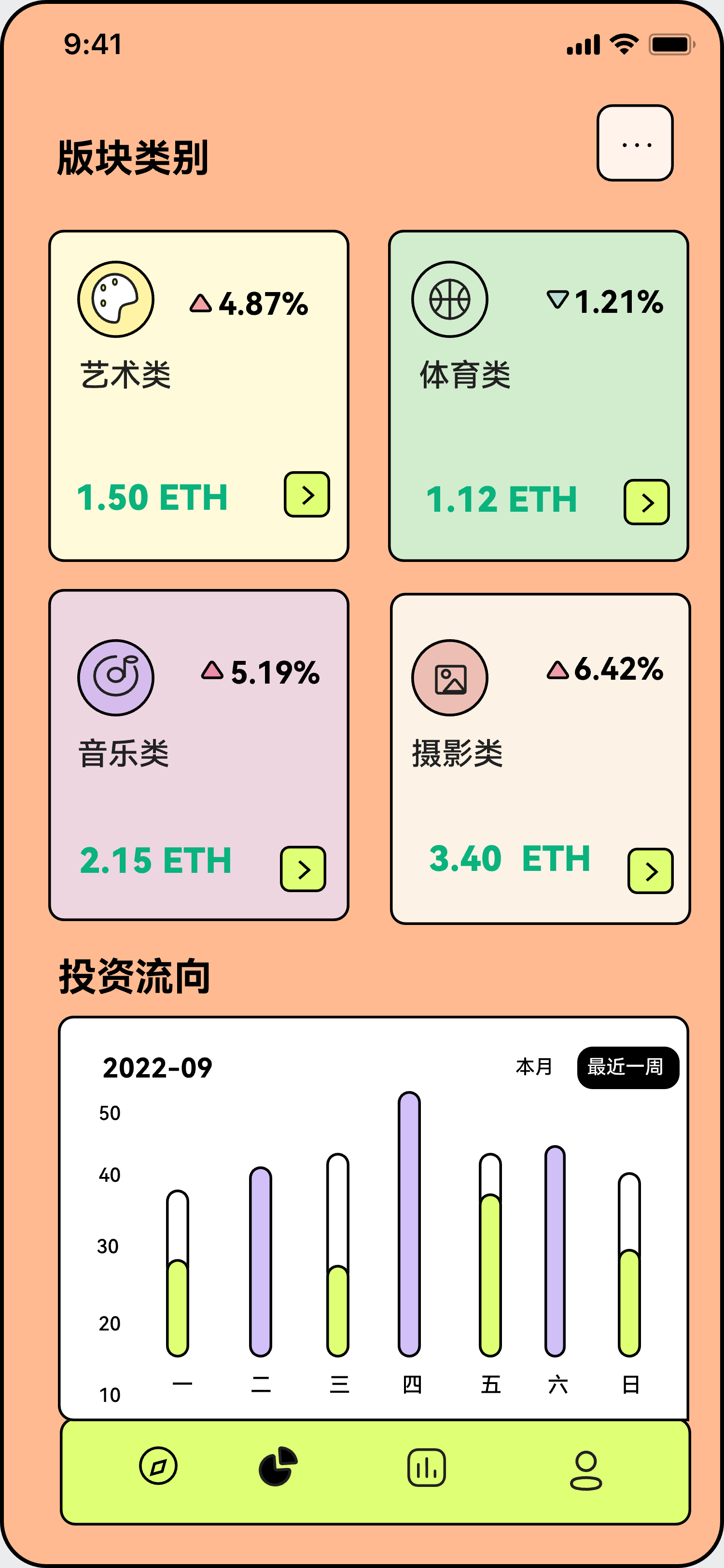Select the 最近一周 range
The width and height of the screenshot is (724, 1568).
[627, 1067]
